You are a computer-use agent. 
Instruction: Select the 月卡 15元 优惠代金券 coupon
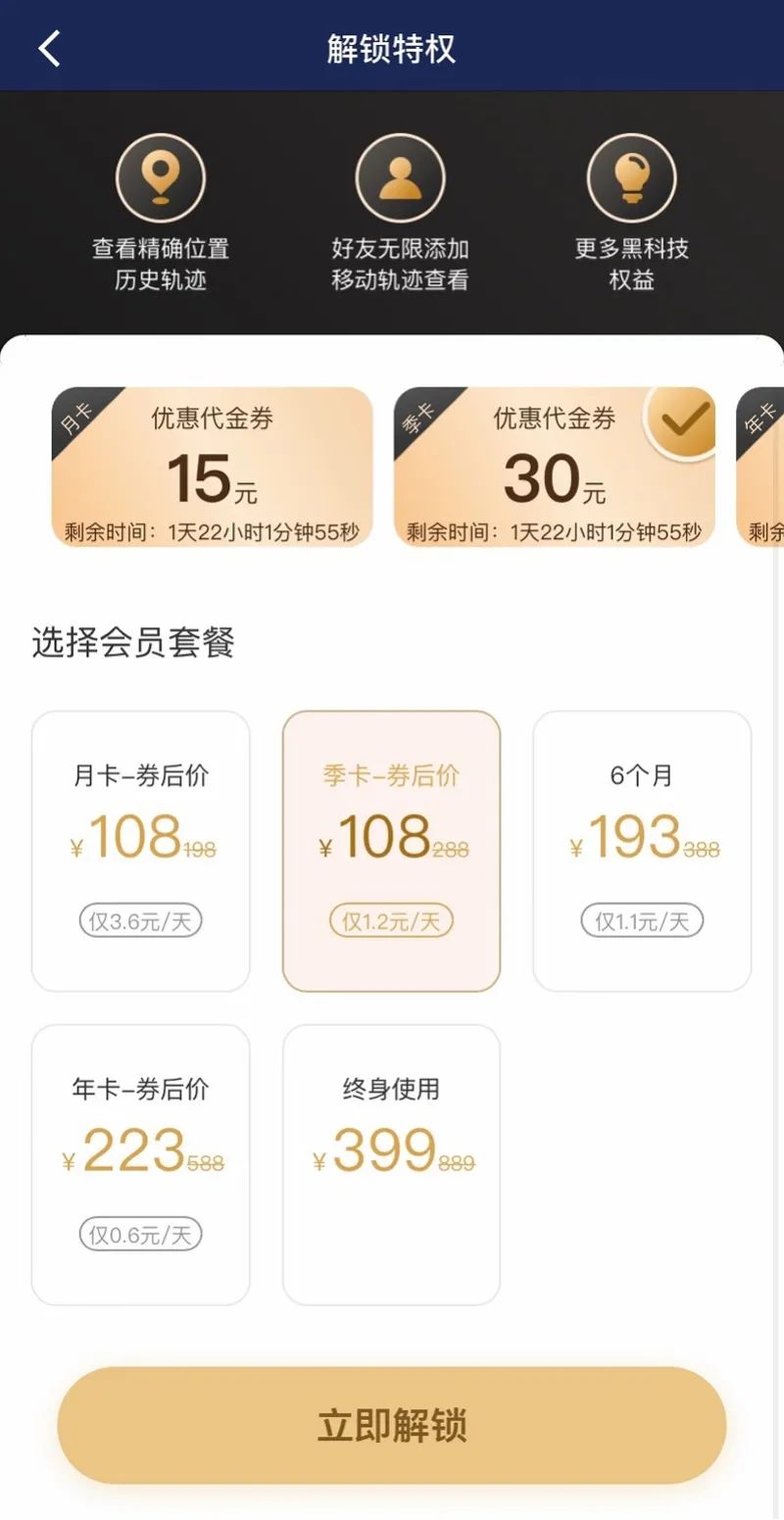click(212, 466)
